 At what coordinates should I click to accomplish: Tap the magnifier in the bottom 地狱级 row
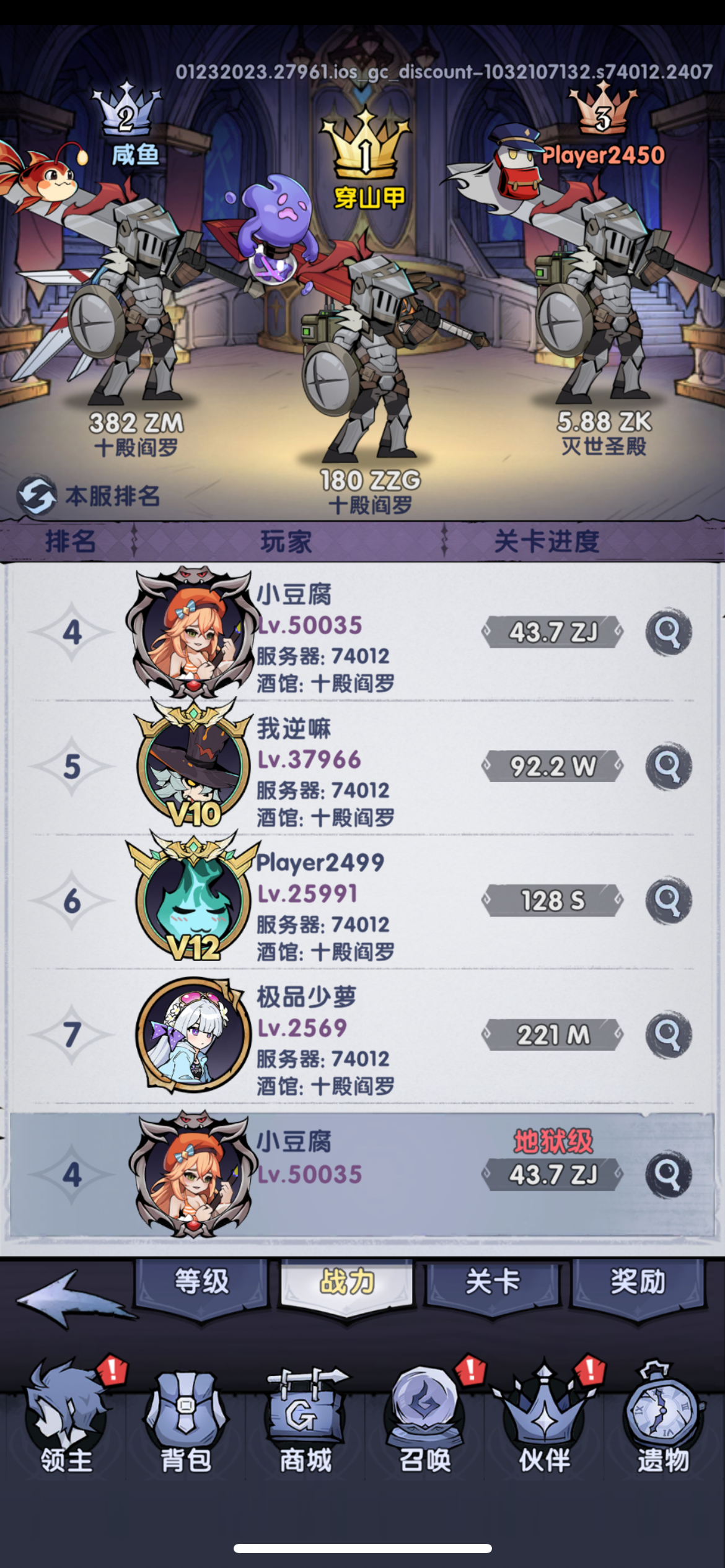[x=668, y=1175]
